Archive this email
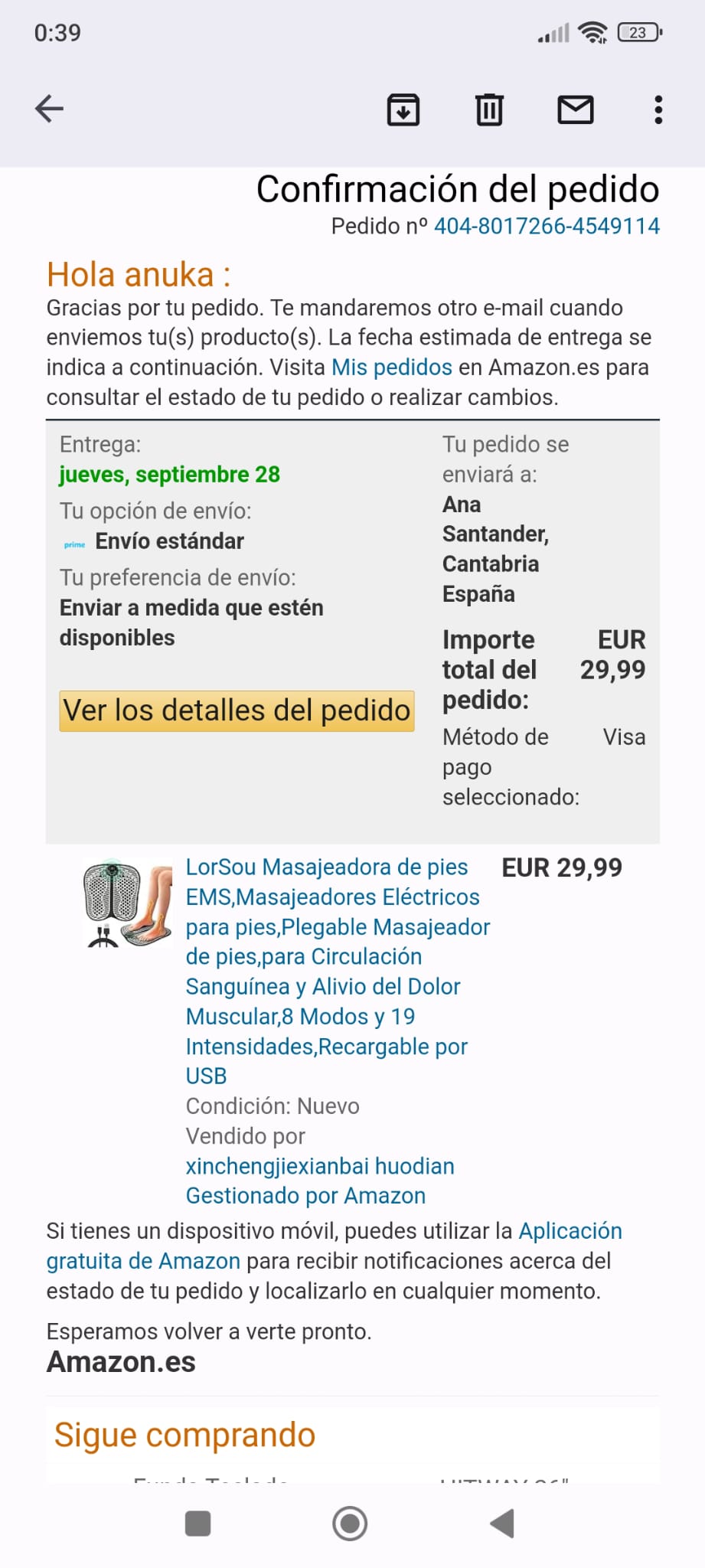The image size is (705, 1568). 403,109
